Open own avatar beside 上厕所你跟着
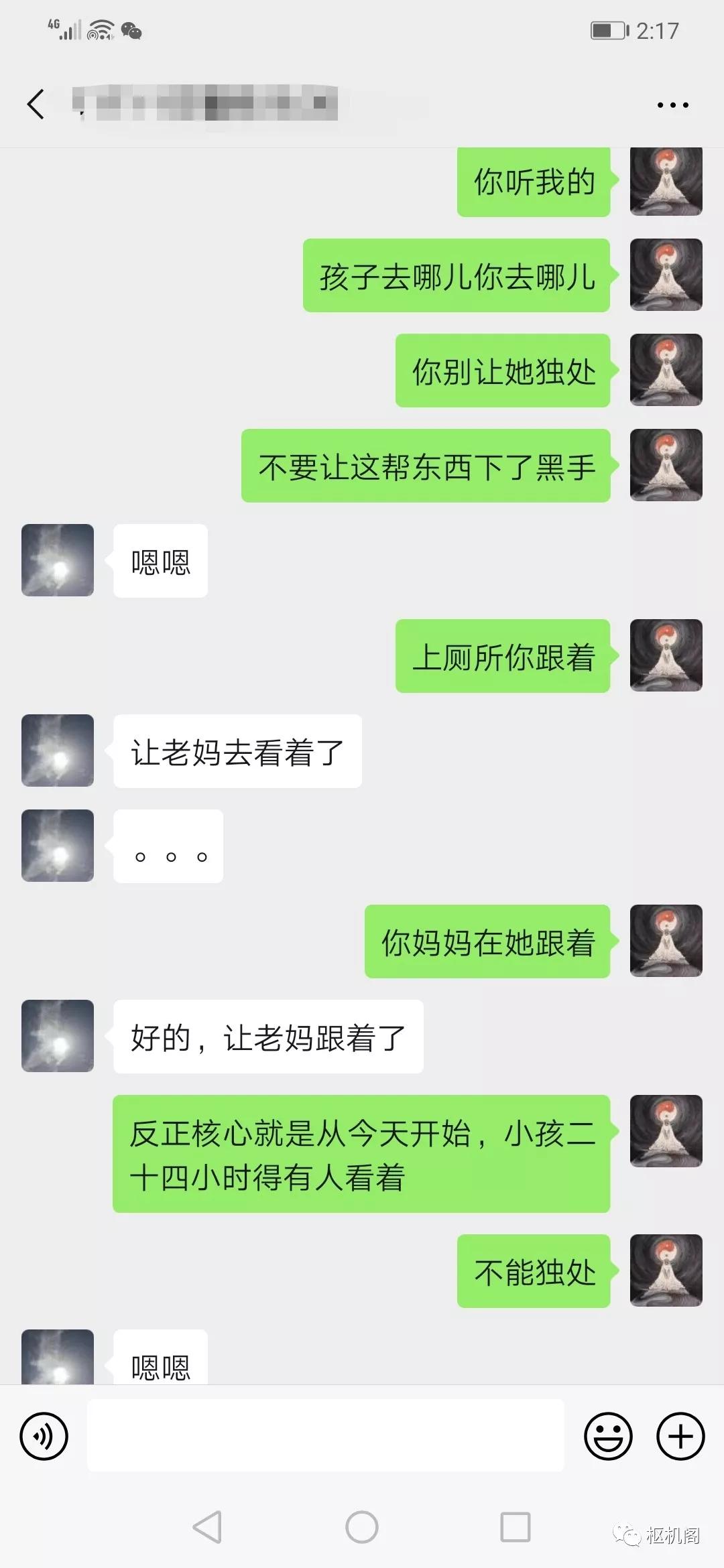The width and height of the screenshot is (724, 1568). click(x=666, y=655)
